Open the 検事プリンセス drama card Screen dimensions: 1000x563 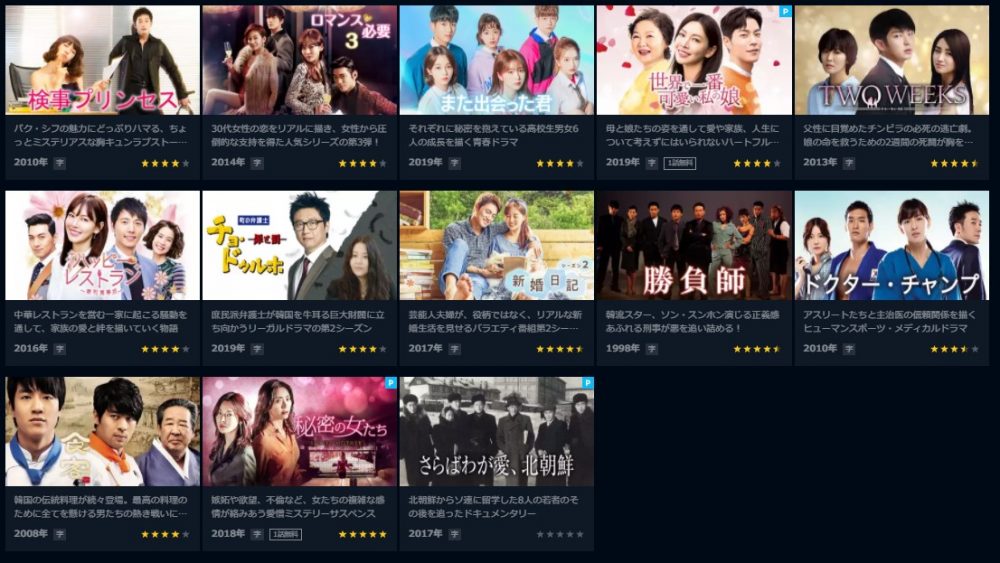[x=102, y=61]
